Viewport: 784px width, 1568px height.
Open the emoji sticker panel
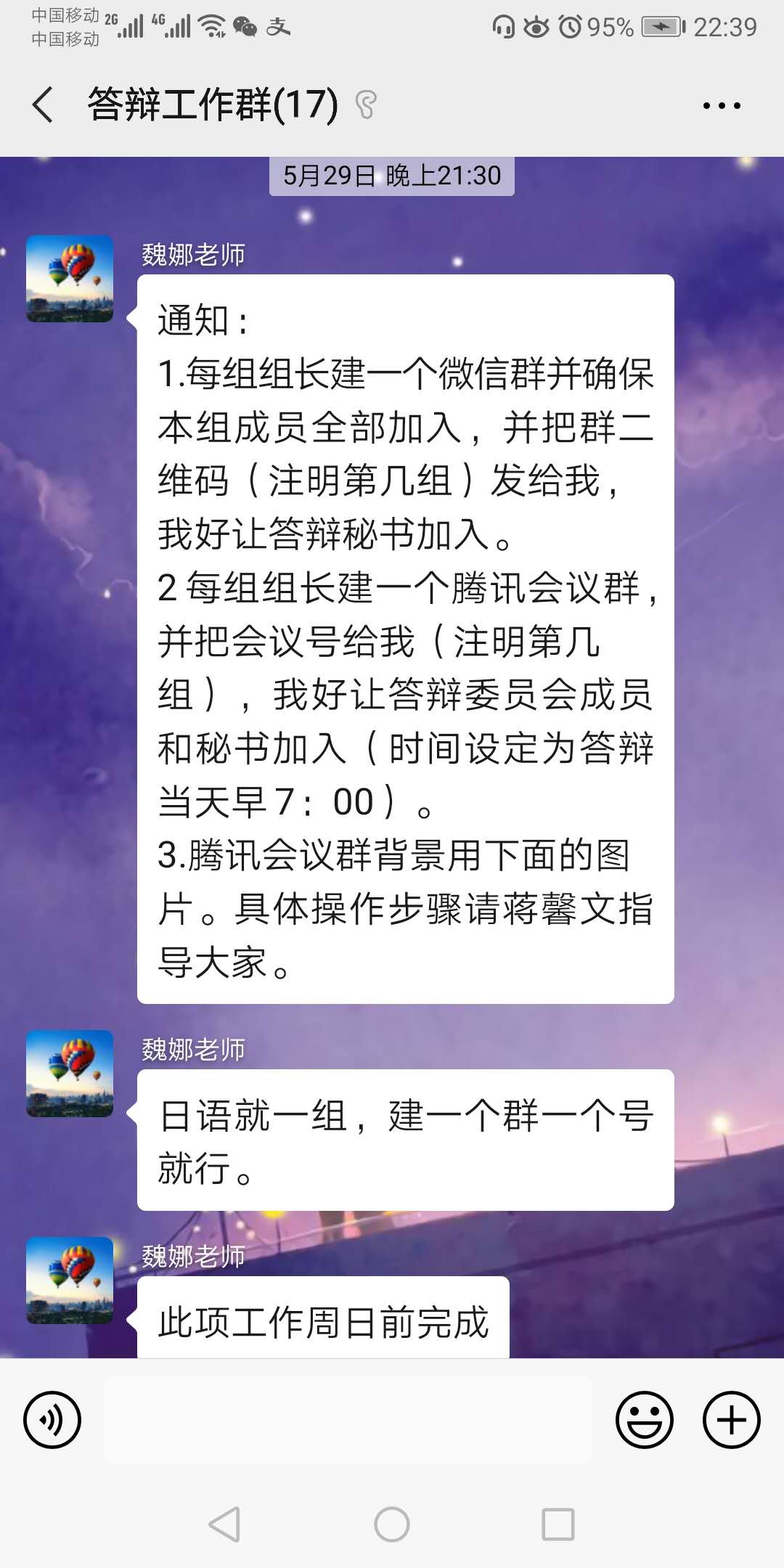[x=644, y=1420]
